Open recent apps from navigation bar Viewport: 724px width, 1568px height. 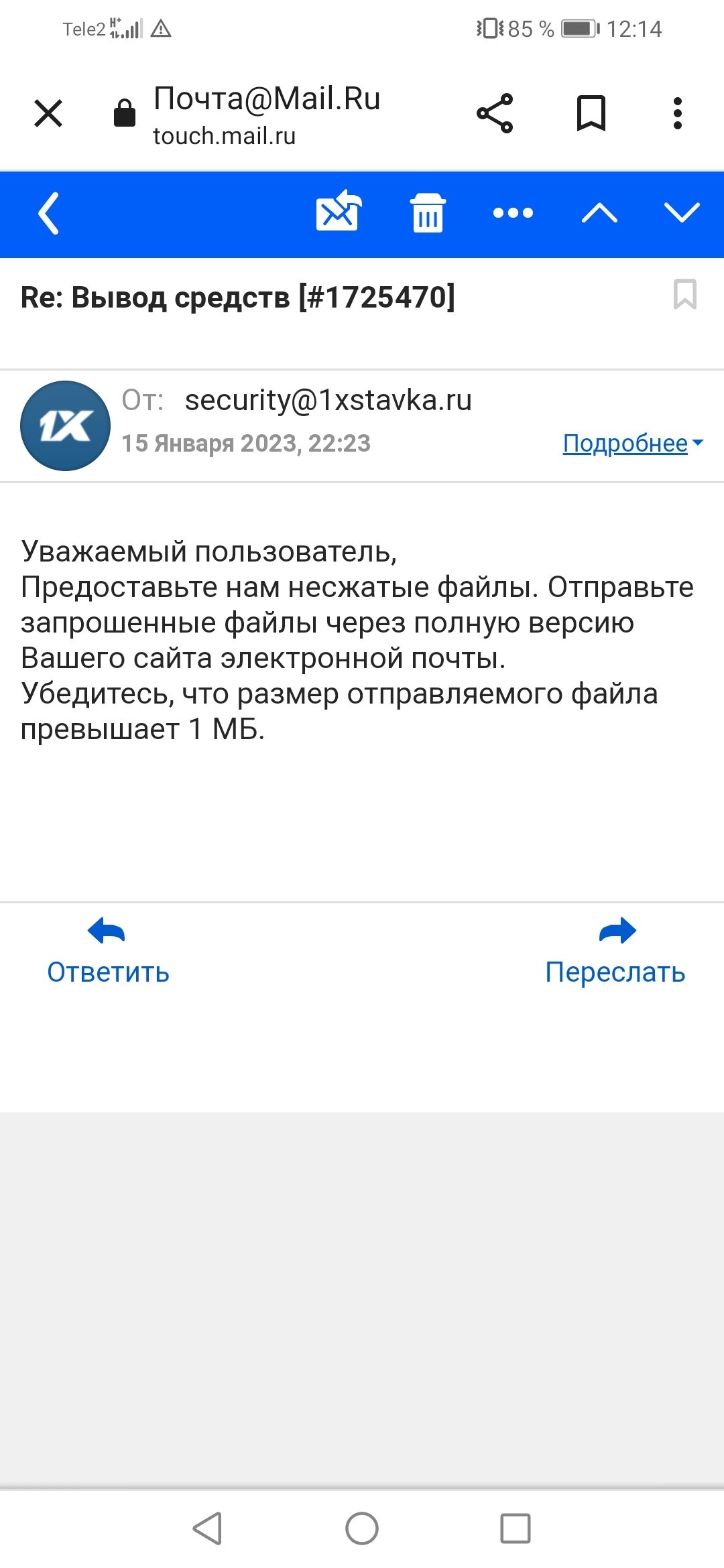516,1528
